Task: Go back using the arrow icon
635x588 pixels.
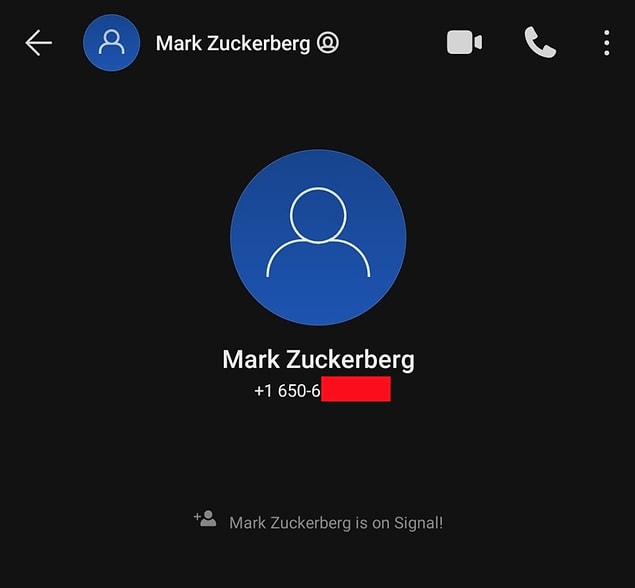Action: 38,43
